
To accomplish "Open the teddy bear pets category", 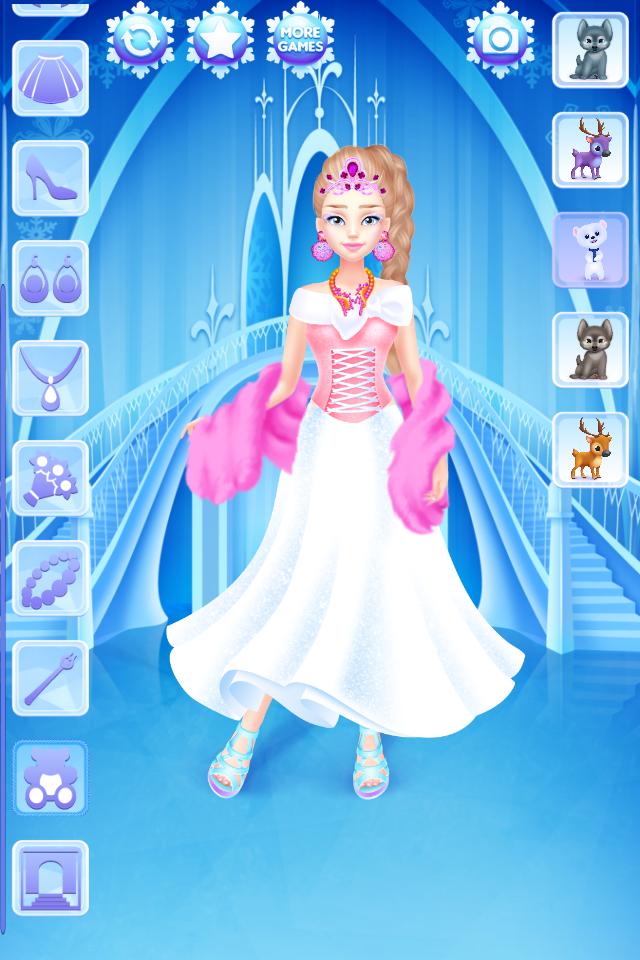I will point(51,778).
